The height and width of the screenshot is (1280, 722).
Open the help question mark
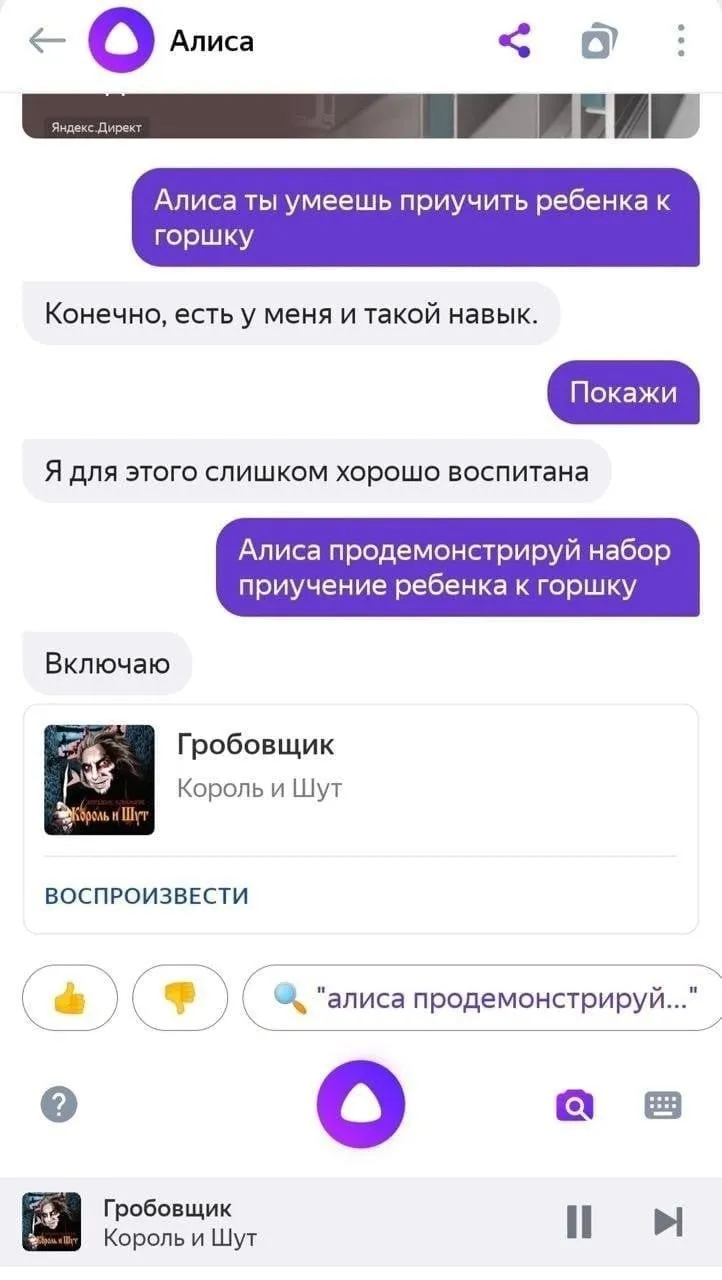[59, 1104]
